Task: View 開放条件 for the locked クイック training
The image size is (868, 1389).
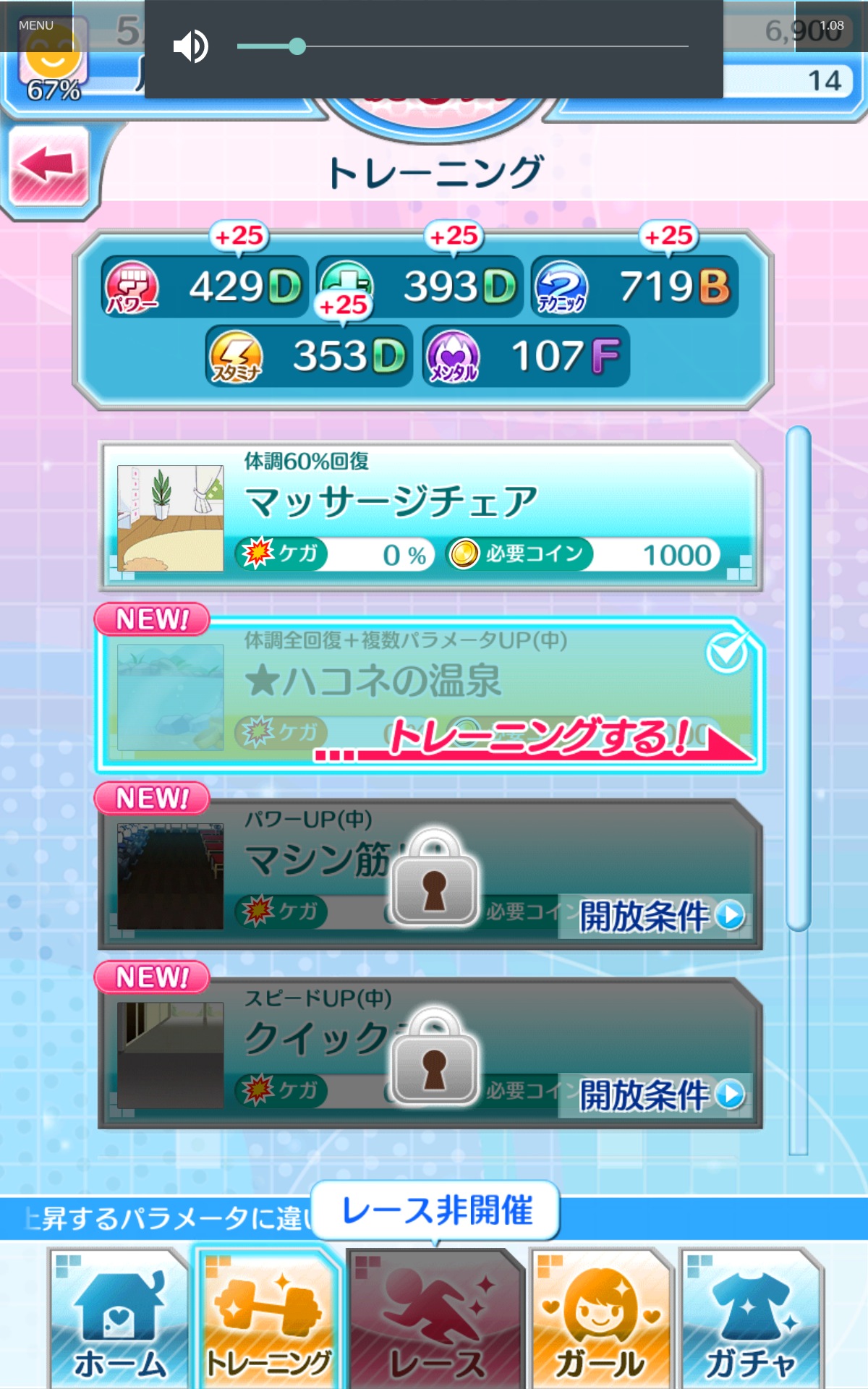Action: tap(660, 1095)
